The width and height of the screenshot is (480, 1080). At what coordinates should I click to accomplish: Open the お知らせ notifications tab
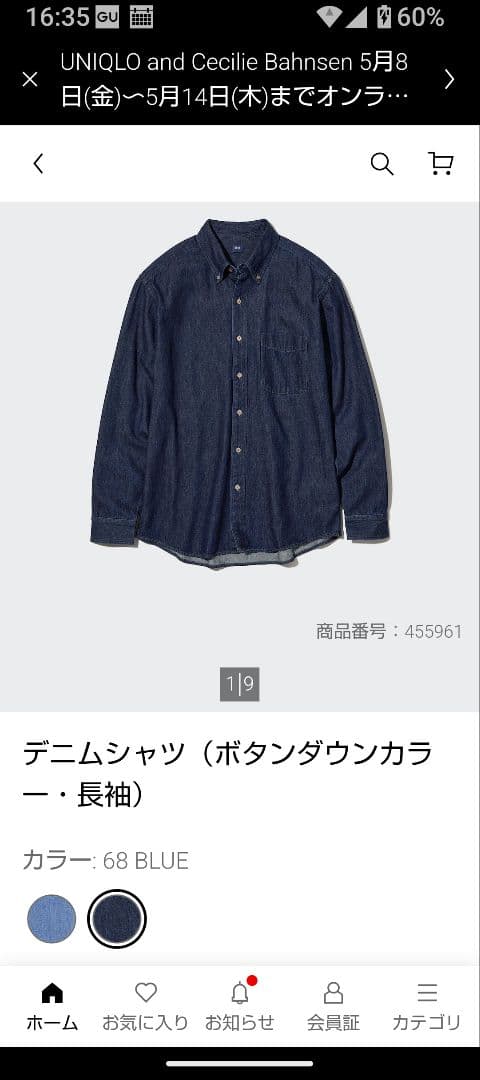(240, 1006)
